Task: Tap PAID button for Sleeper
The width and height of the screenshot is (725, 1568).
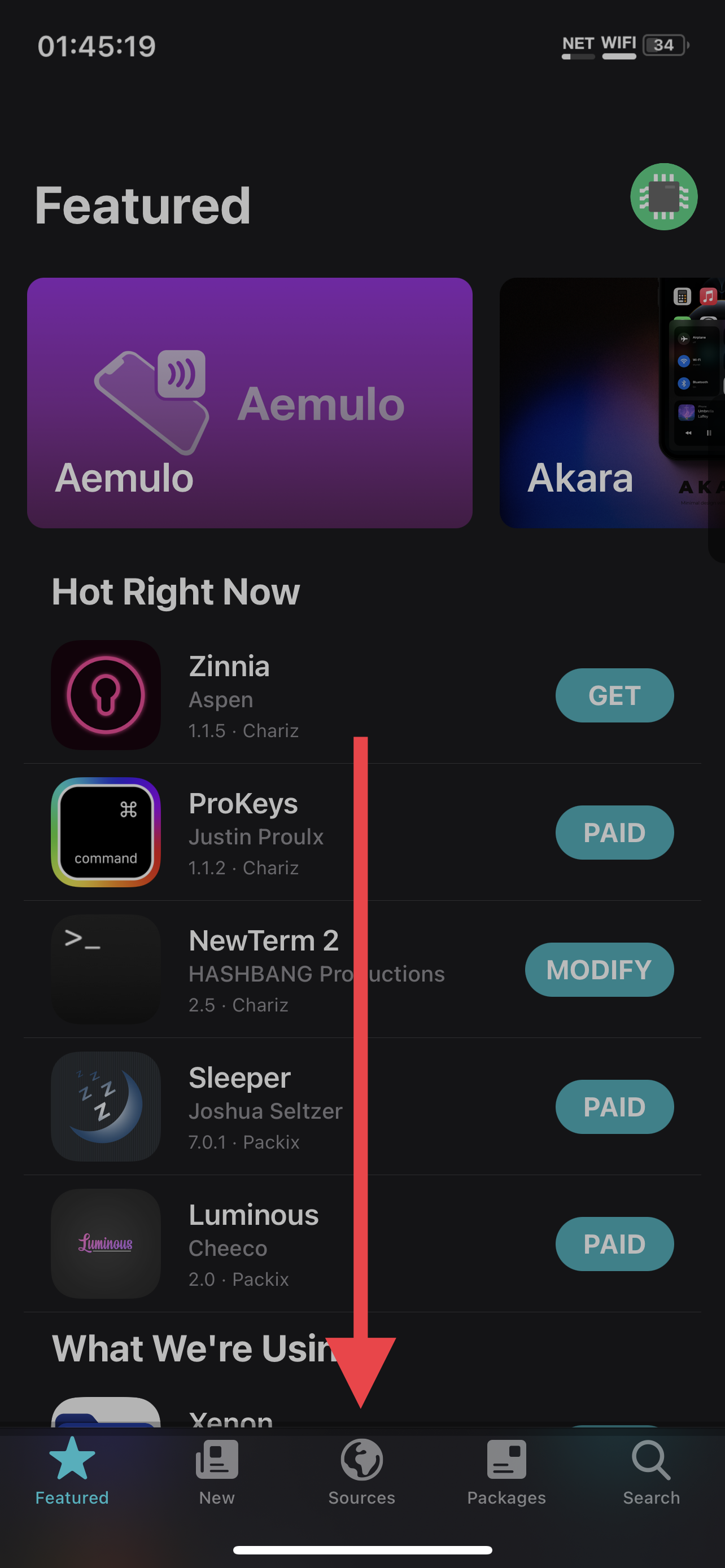Action: pos(614,1106)
